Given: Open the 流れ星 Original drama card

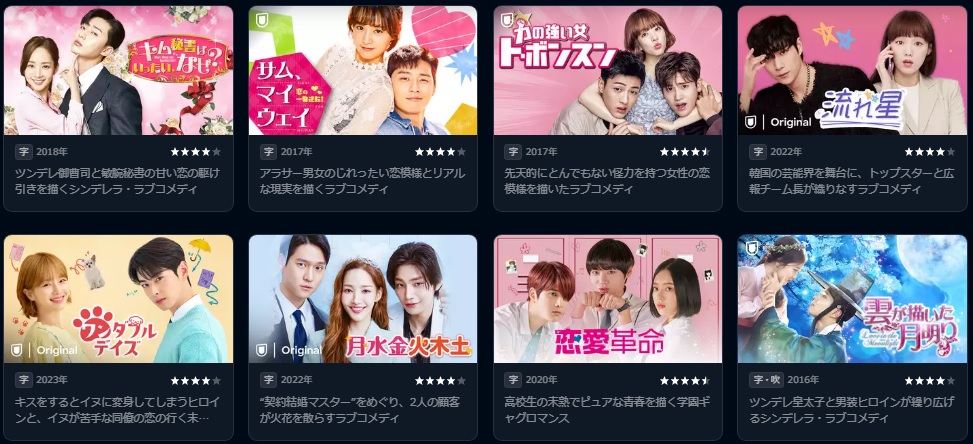Looking at the screenshot, I should pyautogui.click(x=852, y=72).
